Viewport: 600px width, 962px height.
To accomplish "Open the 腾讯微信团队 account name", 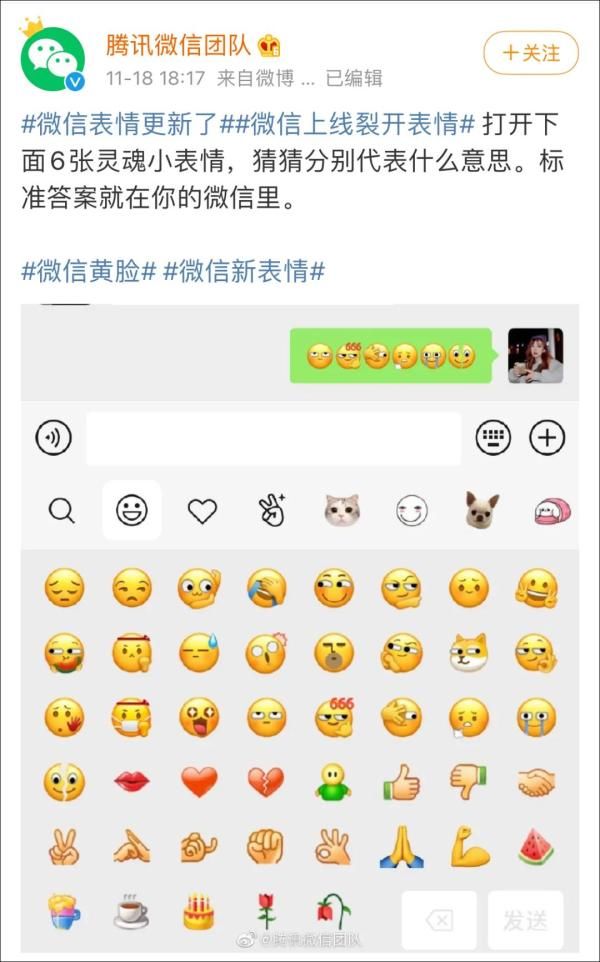I will coord(180,43).
